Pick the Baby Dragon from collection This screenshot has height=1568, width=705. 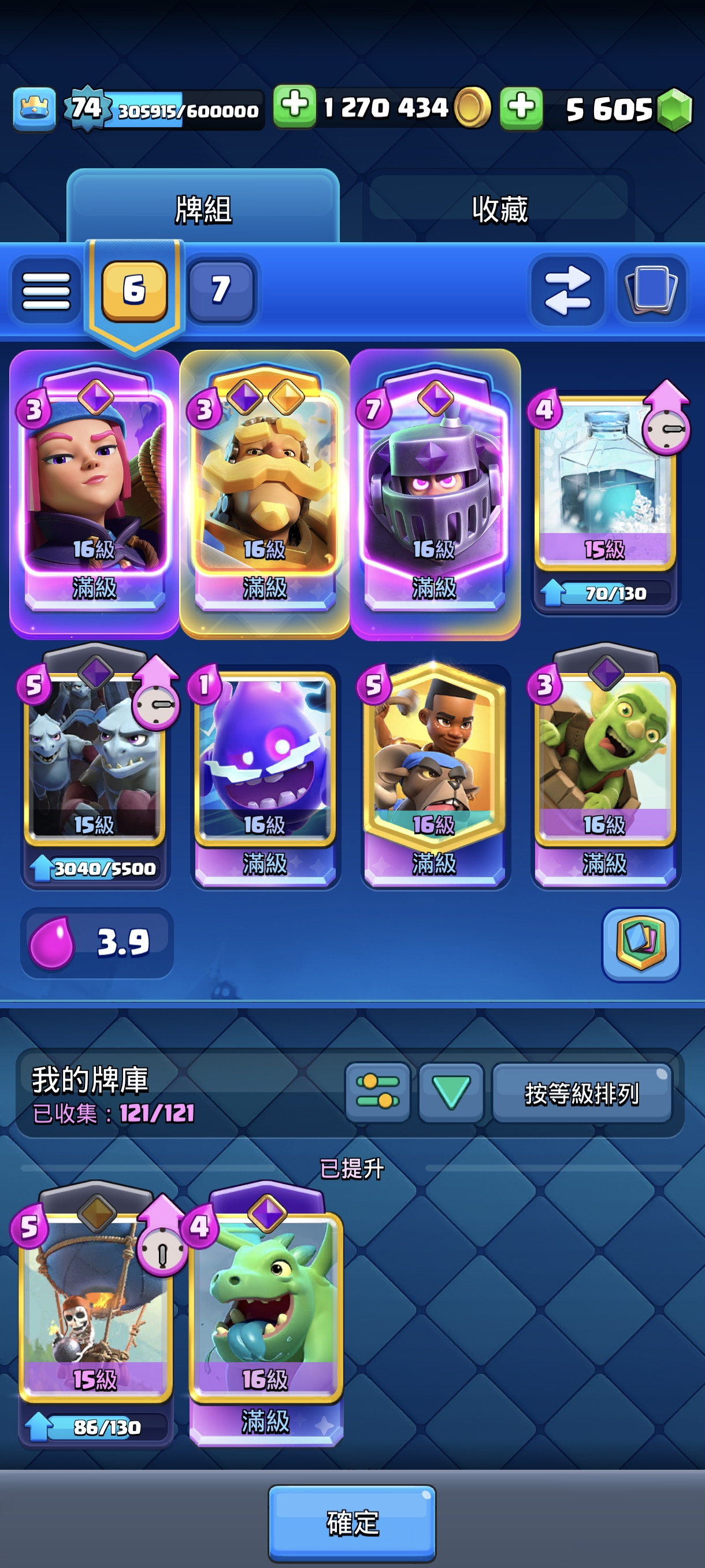coord(266,1309)
